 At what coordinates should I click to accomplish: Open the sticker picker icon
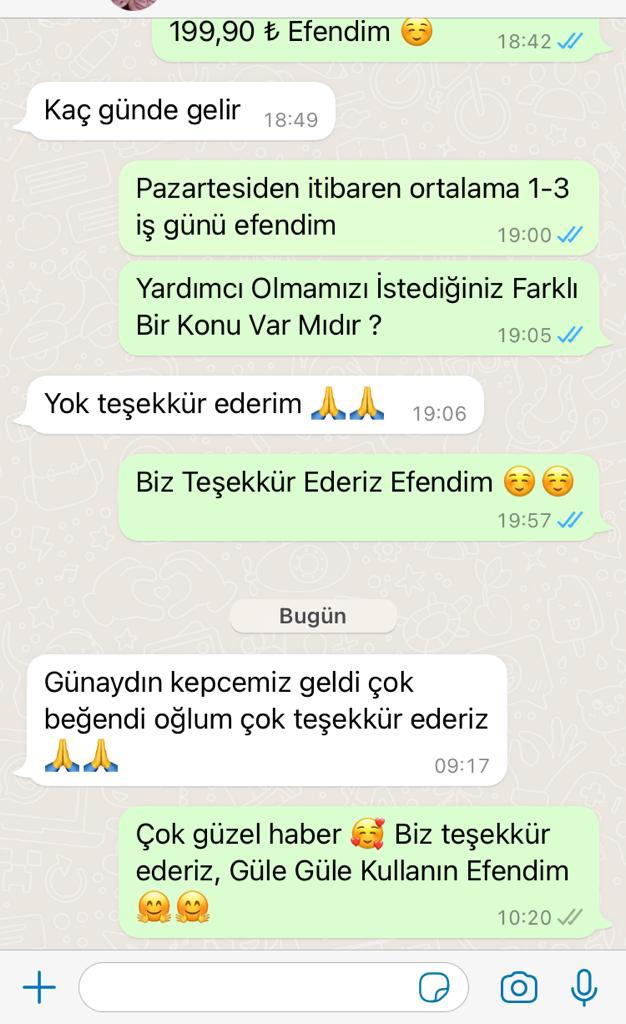pos(434,987)
